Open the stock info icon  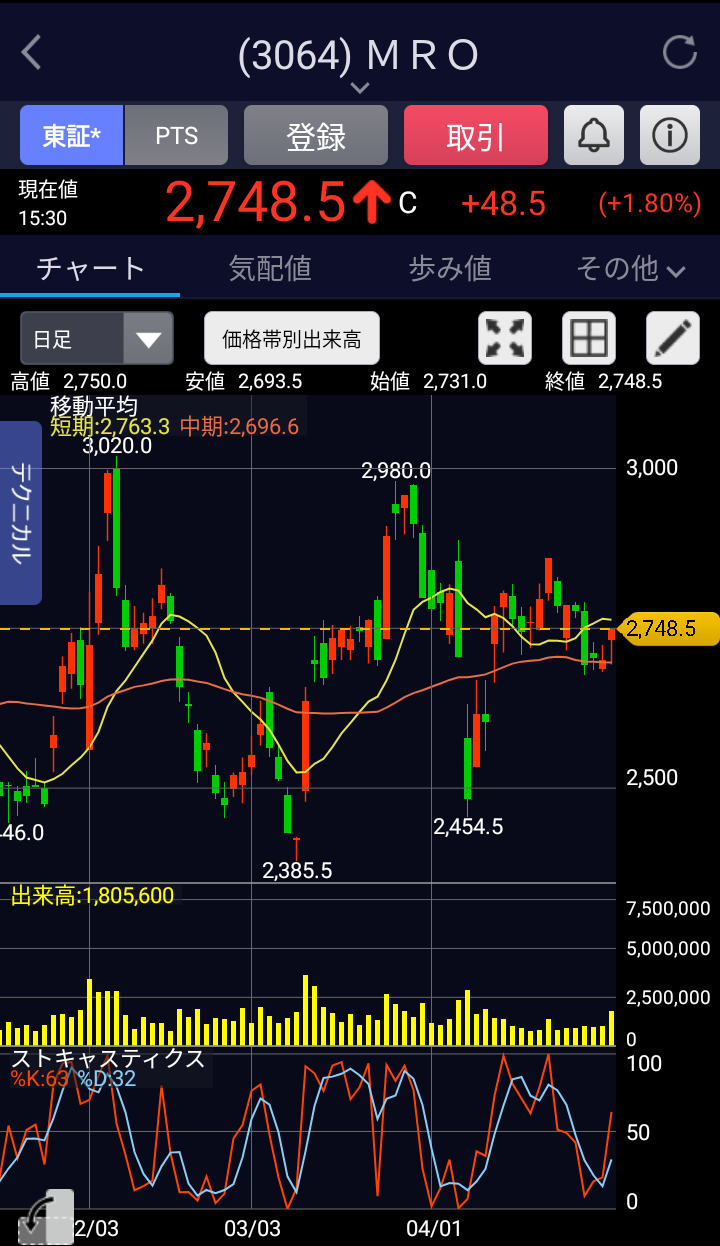(669, 136)
